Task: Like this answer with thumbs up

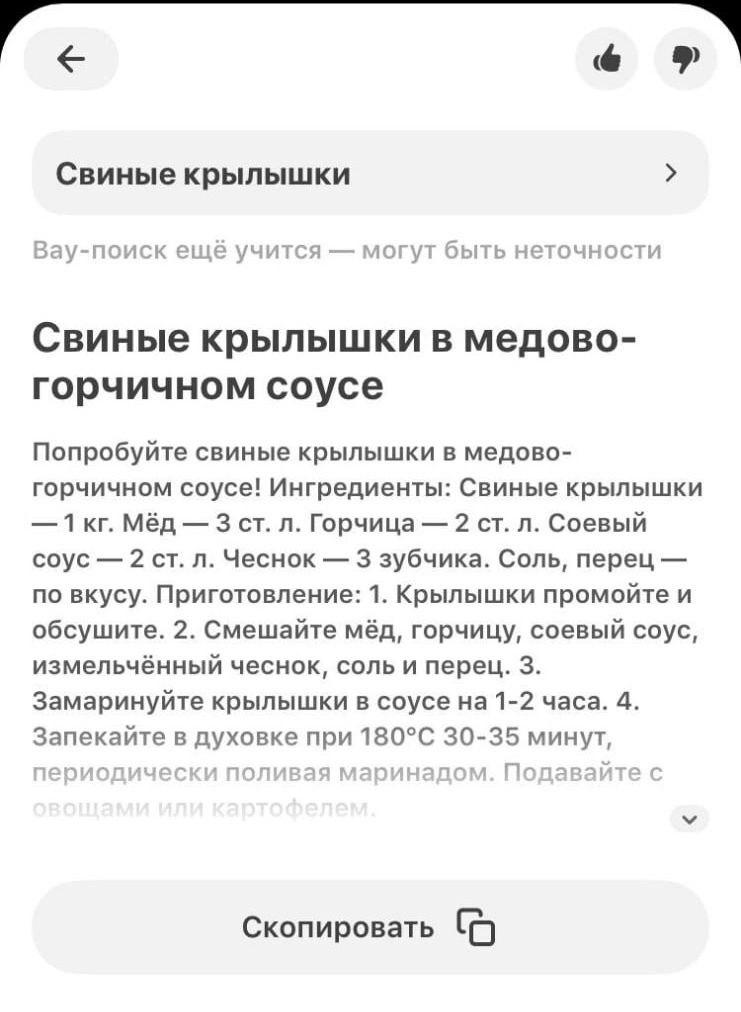Action: pos(607,59)
